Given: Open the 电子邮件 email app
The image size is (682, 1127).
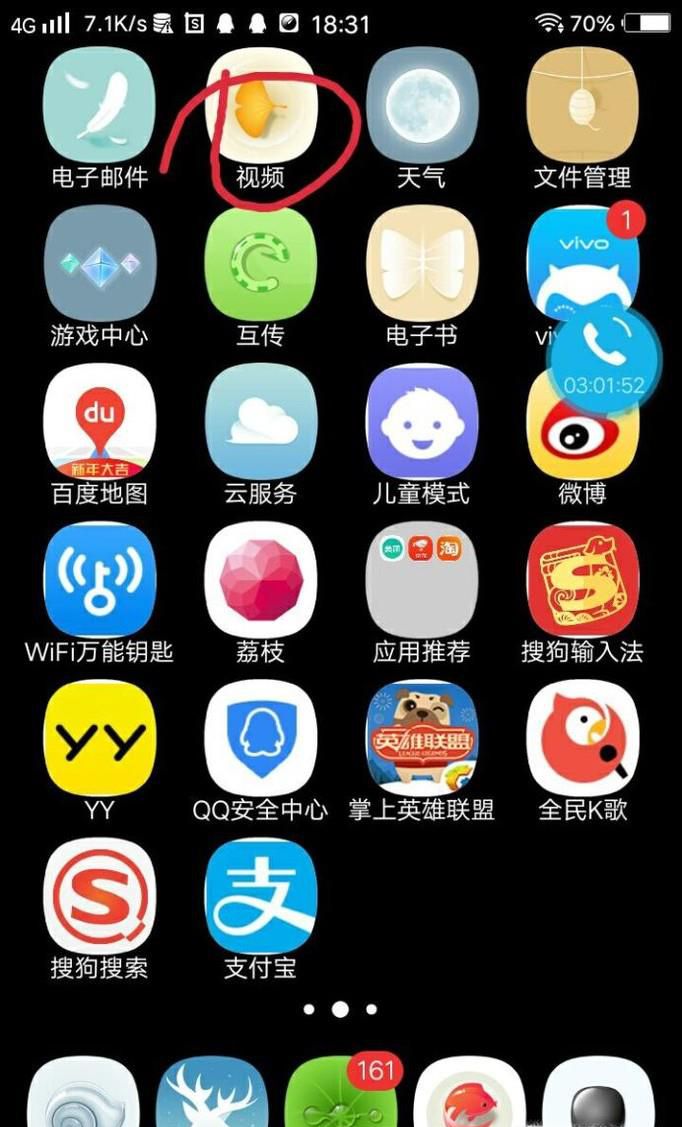Looking at the screenshot, I should click(99, 105).
